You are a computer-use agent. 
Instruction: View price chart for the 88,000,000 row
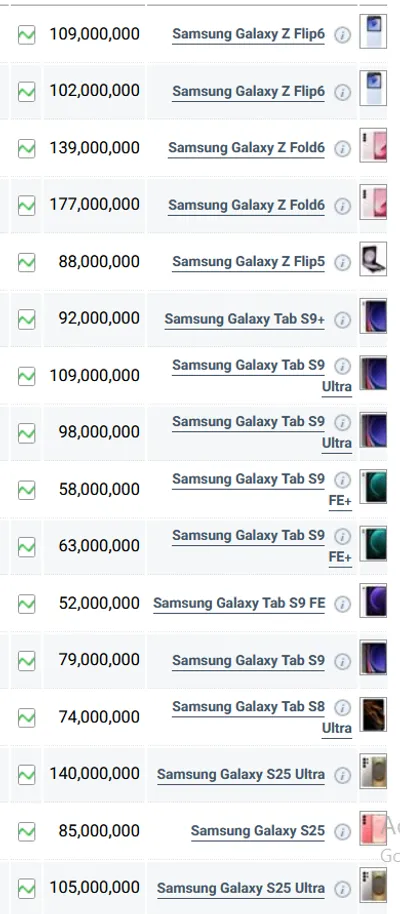coord(26,262)
